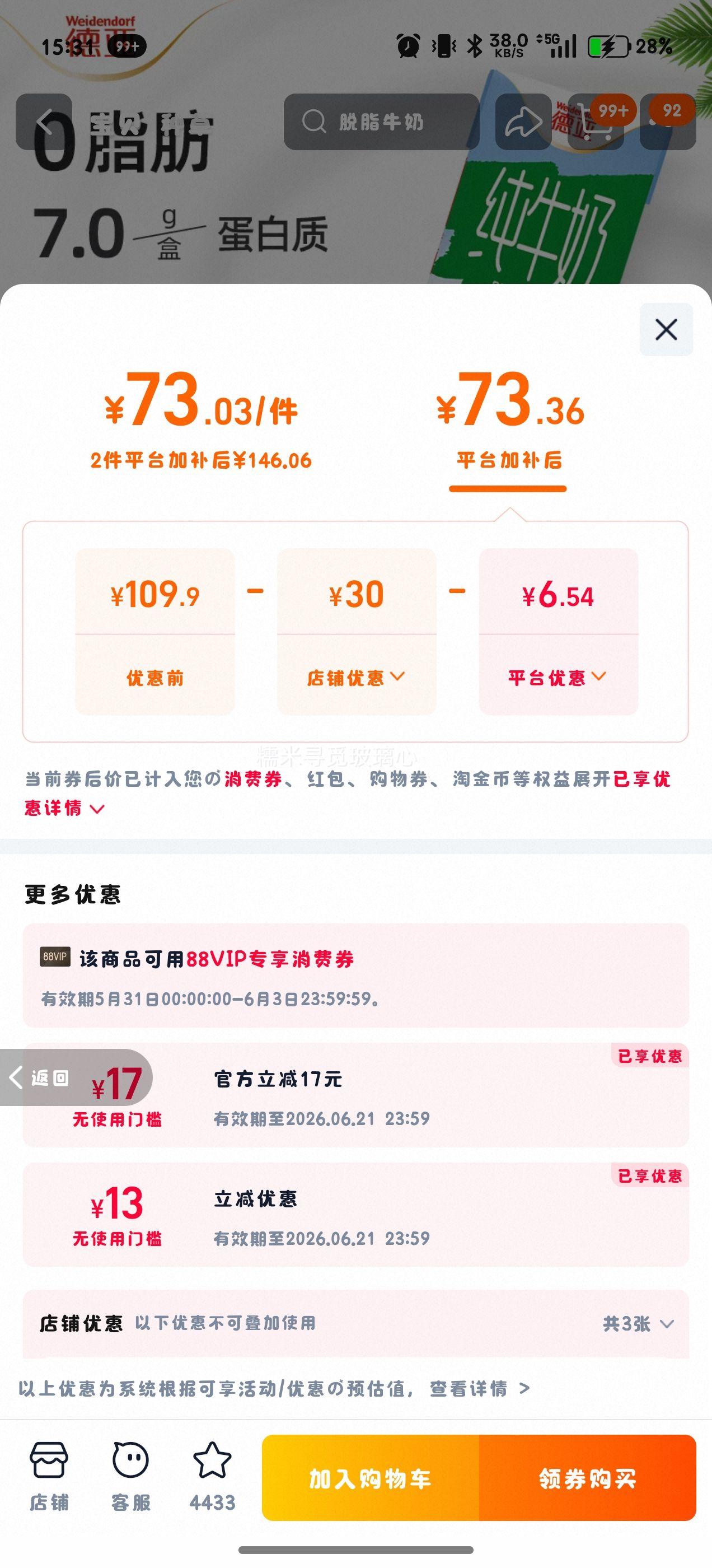Go to the 店铺 page
Screen dimensions: 712x1568
[49, 1476]
